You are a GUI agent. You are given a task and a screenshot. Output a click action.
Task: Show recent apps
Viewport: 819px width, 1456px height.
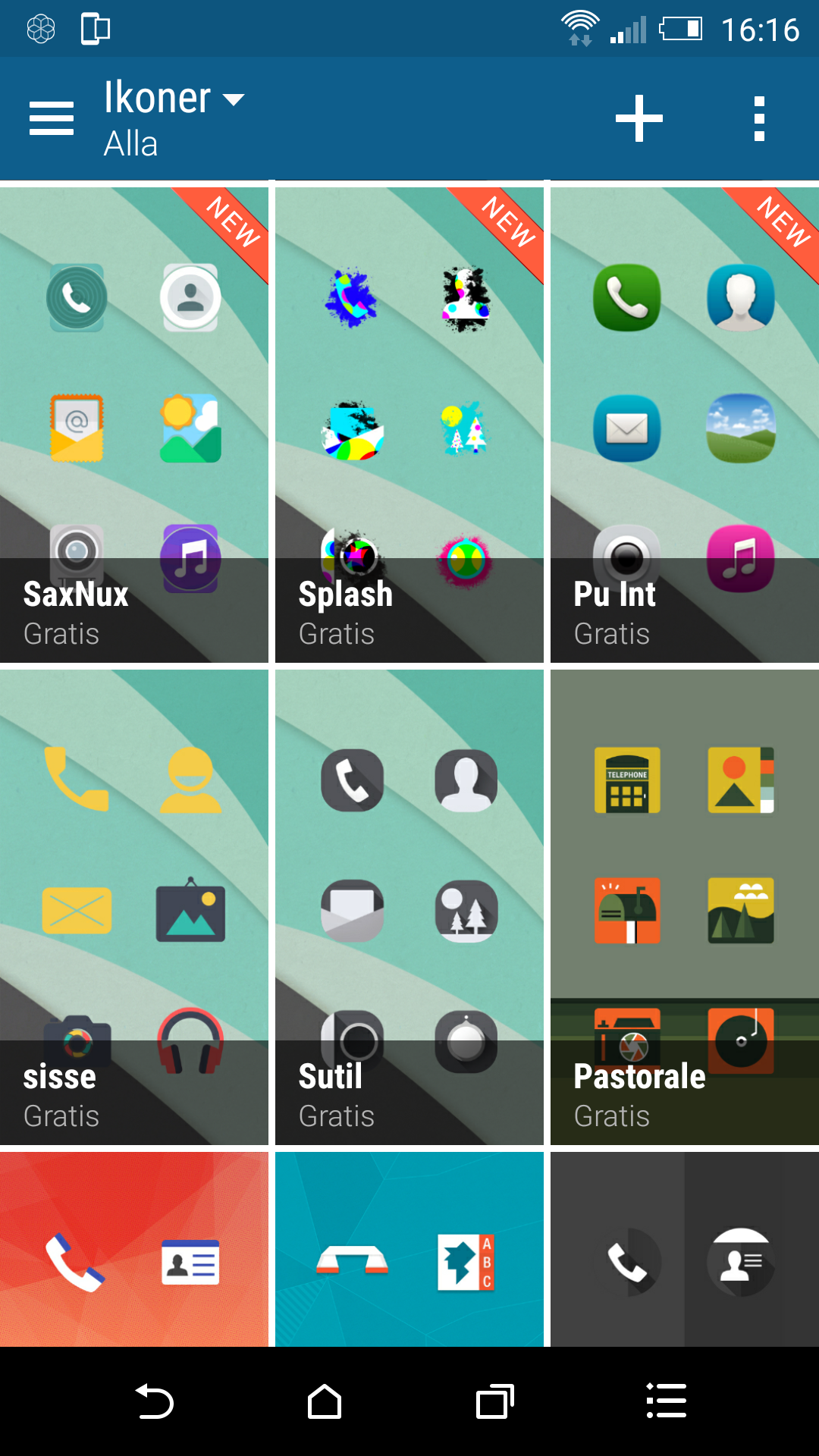[x=495, y=1401]
